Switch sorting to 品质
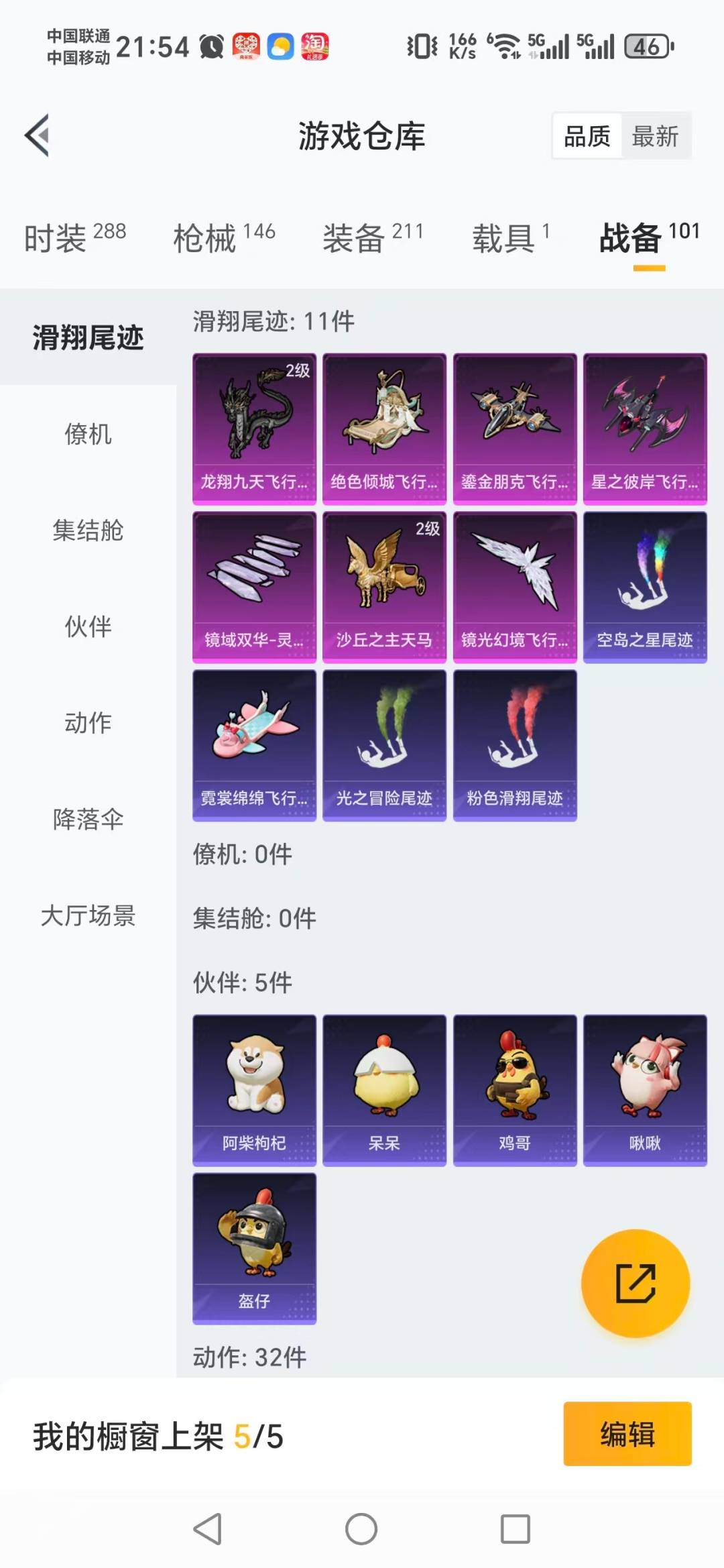This screenshot has width=724, height=1568. pos(586,135)
